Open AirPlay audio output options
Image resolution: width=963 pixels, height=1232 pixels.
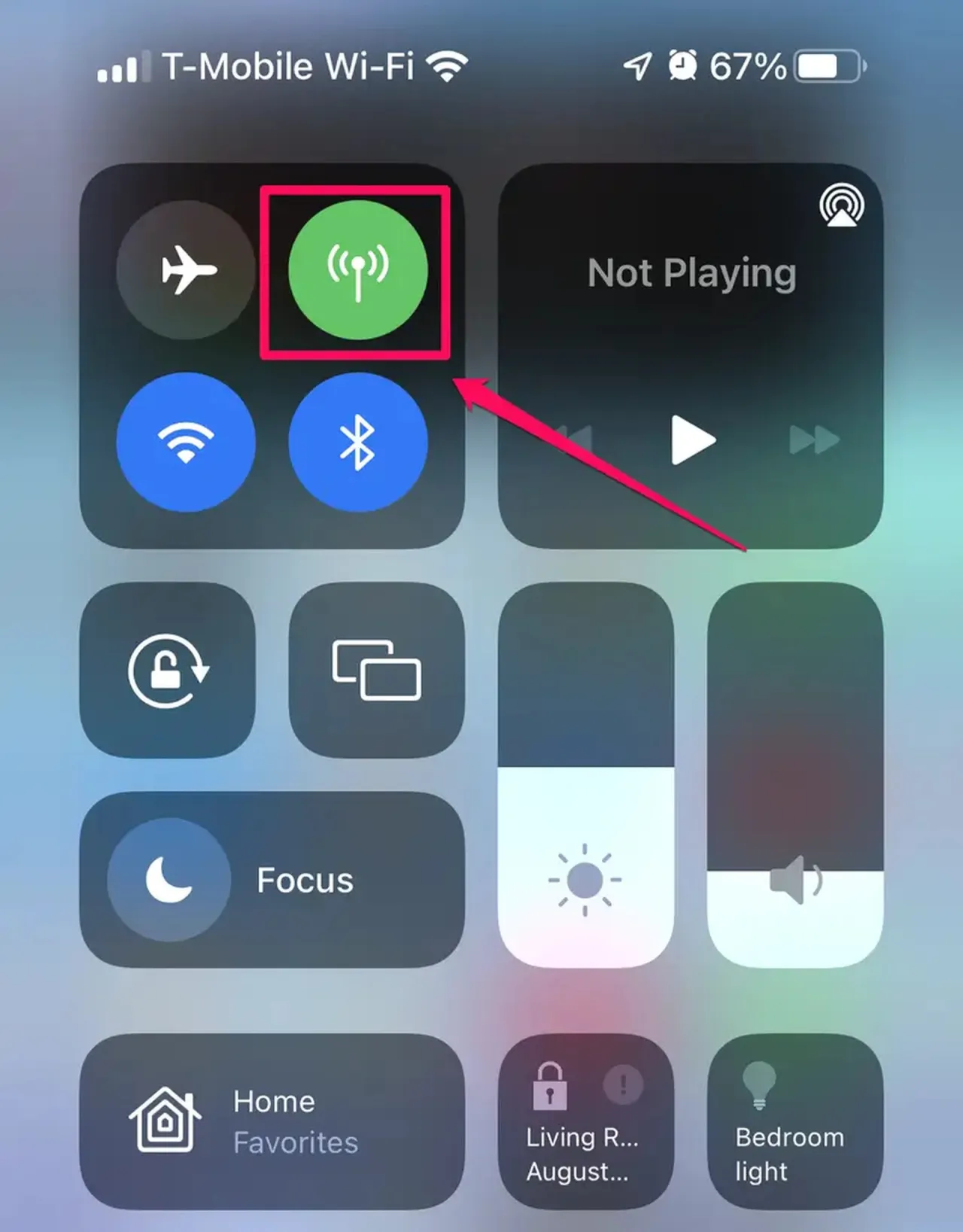coord(841,205)
